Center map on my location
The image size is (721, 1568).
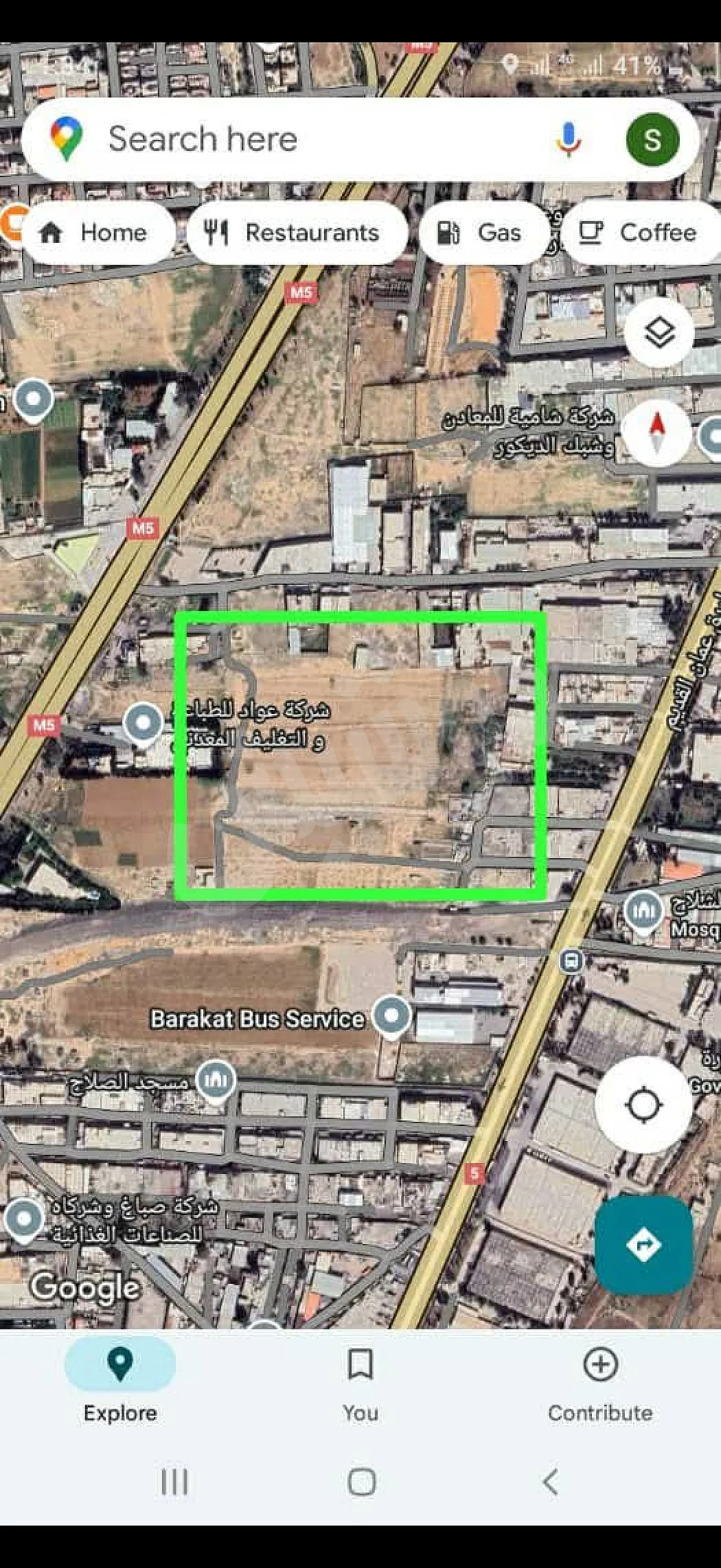tap(643, 1105)
